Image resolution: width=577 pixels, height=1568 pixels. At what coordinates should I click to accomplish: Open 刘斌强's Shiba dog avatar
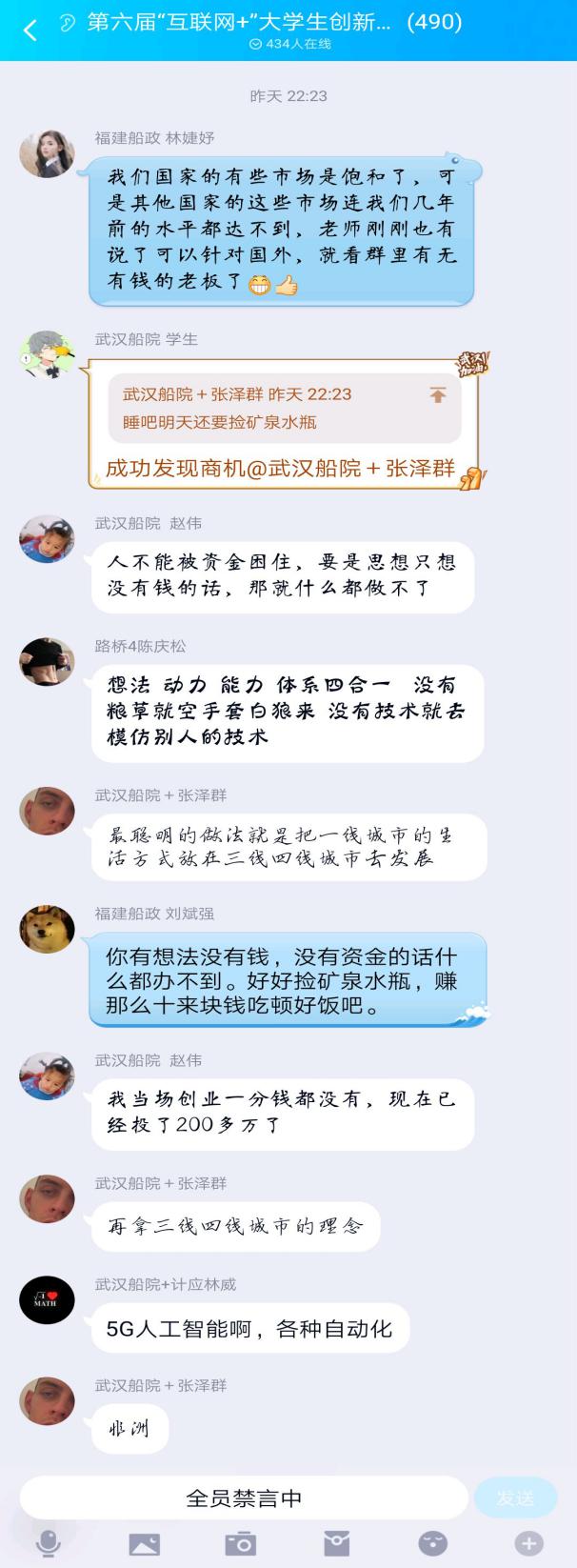click(x=47, y=929)
